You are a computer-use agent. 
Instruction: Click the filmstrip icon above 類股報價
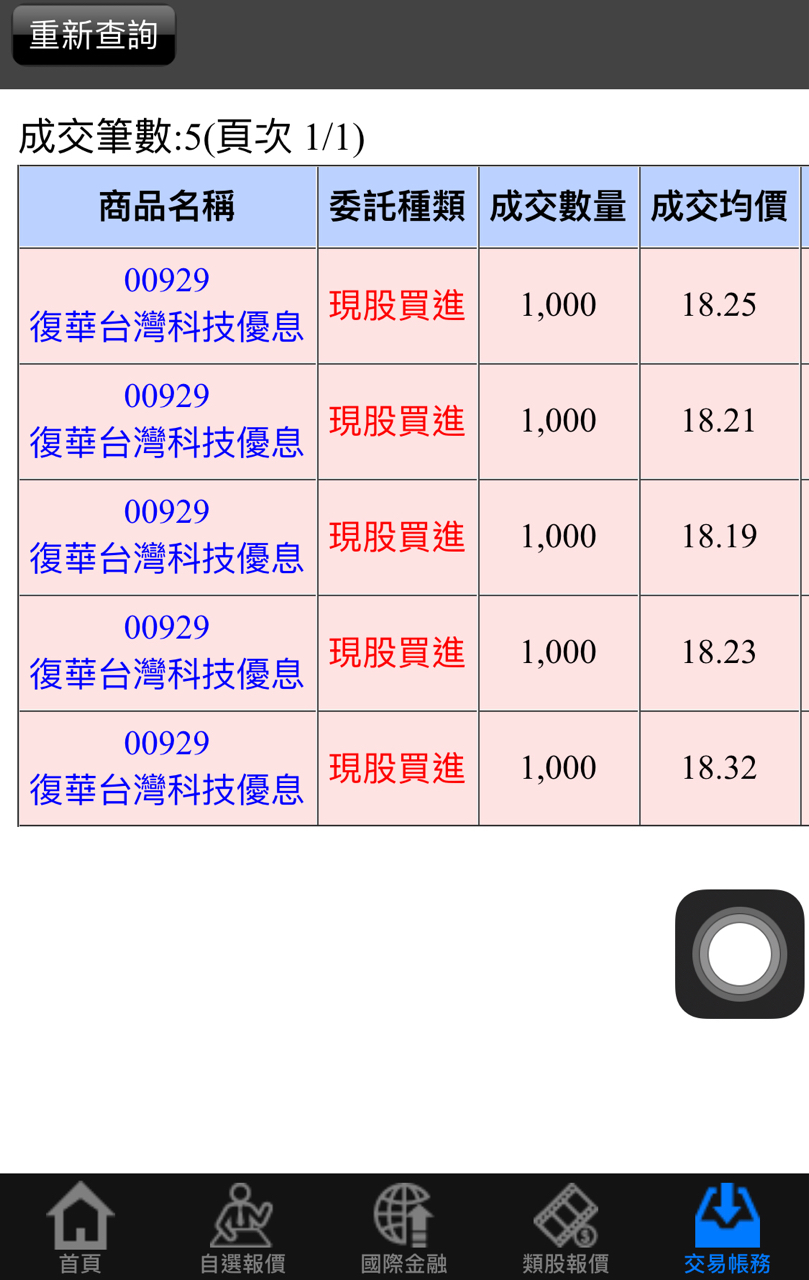point(564,1218)
